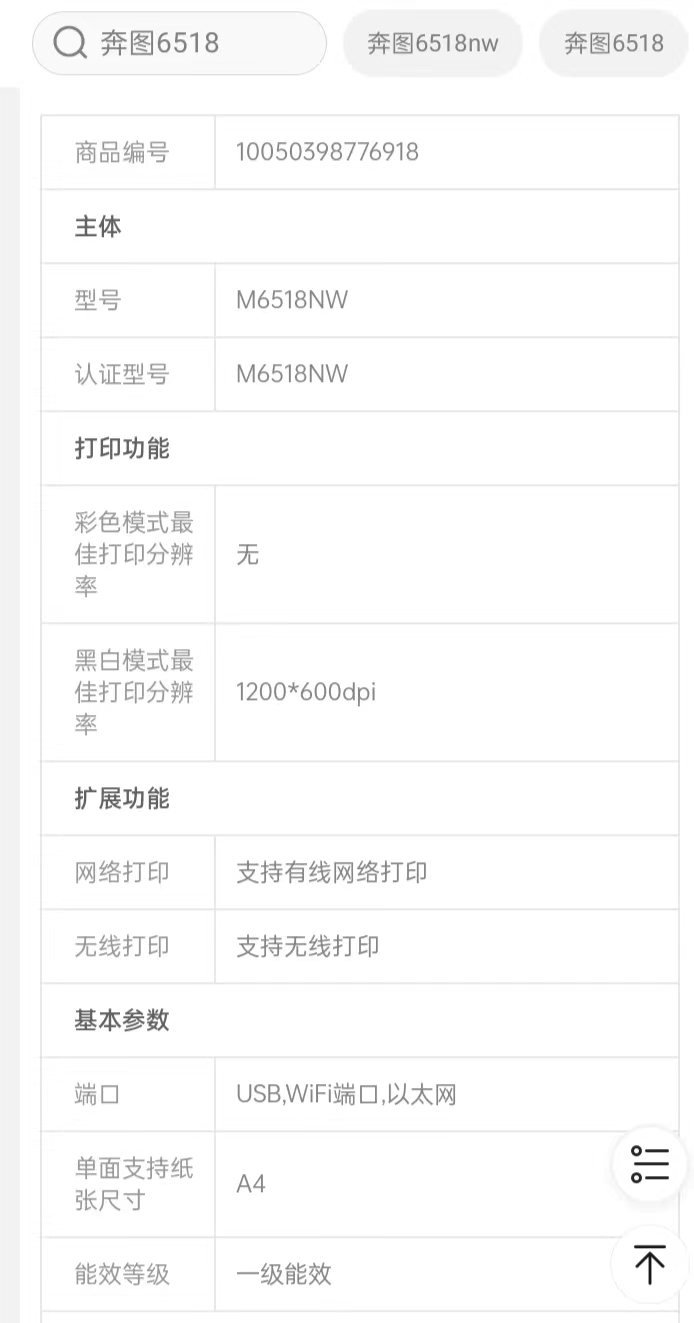Image resolution: width=694 pixels, height=1323 pixels.
Task: Open the floating list menu button
Action: [x=650, y=1164]
